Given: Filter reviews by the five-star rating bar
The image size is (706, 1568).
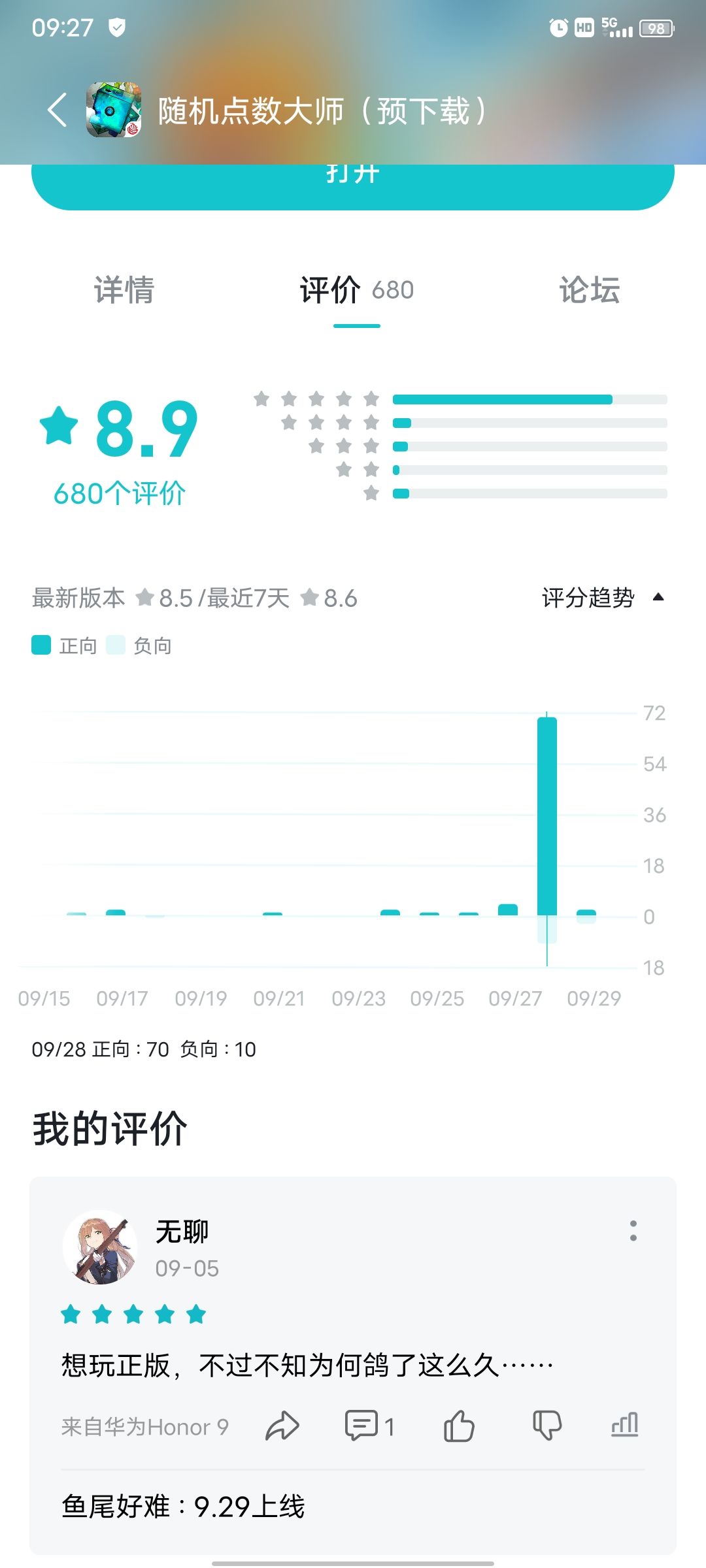Looking at the screenshot, I should (x=529, y=399).
